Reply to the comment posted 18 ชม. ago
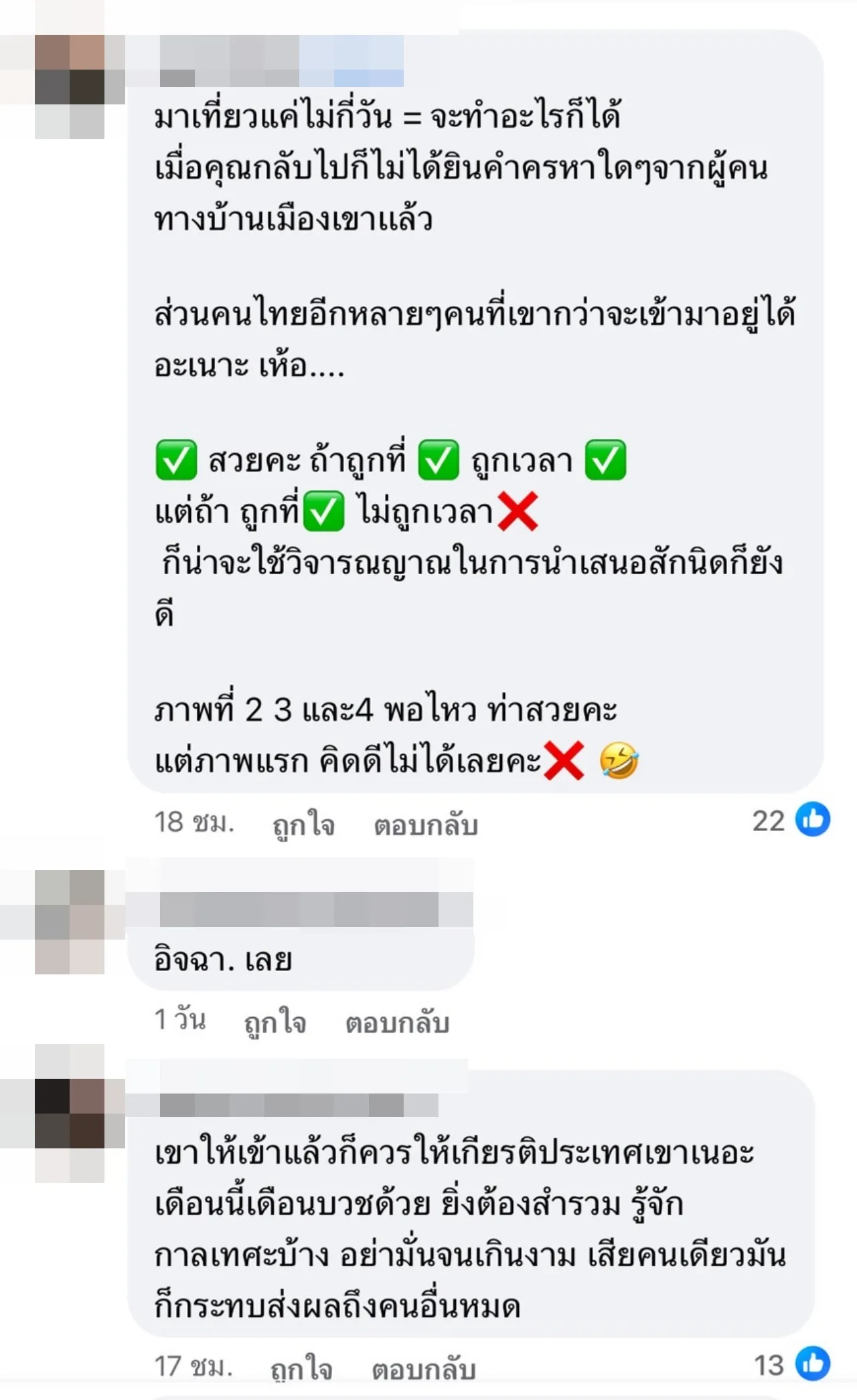Image resolution: width=857 pixels, height=1400 pixels. (425, 824)
